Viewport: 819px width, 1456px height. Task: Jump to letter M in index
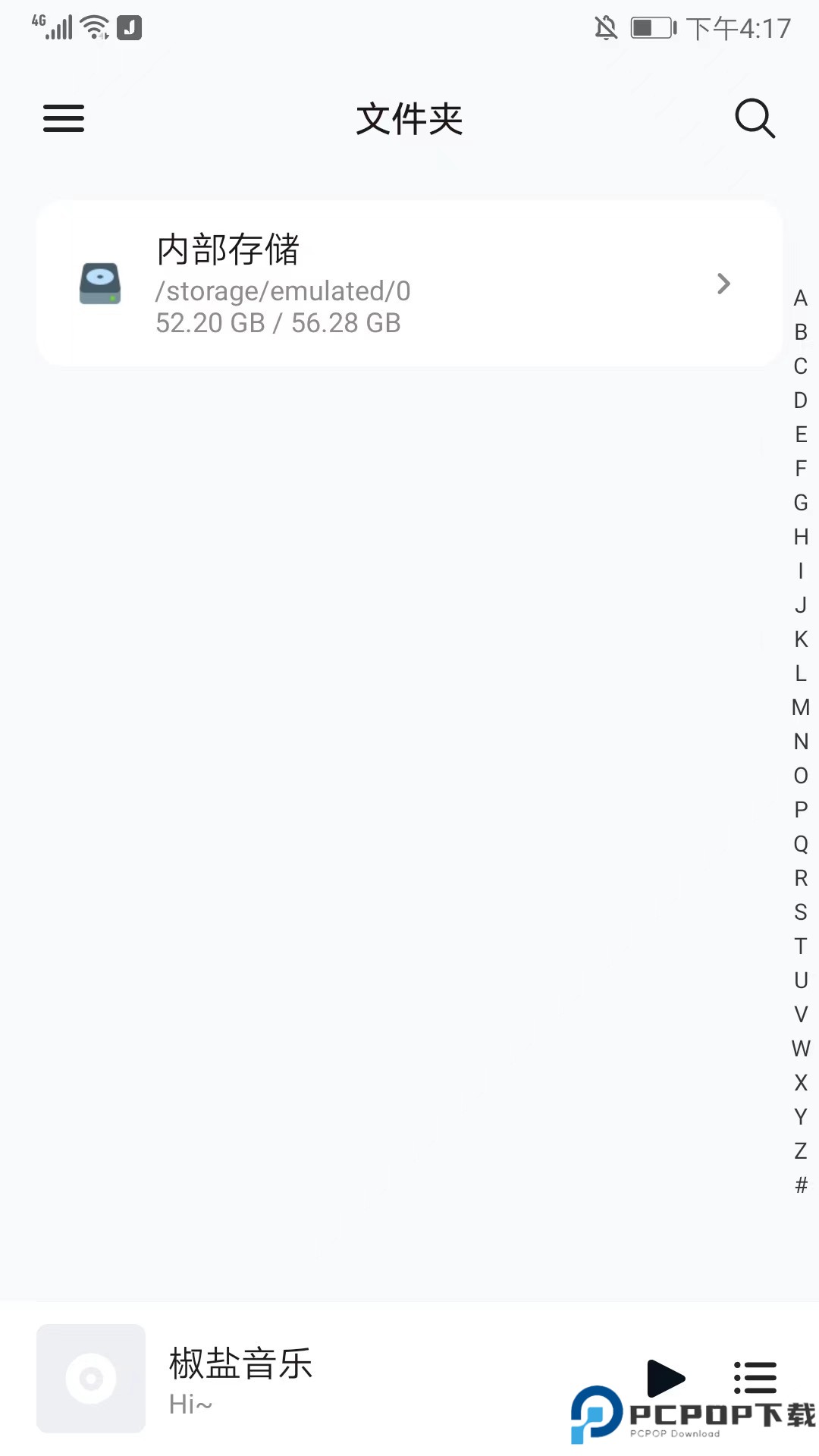[801, 708]
